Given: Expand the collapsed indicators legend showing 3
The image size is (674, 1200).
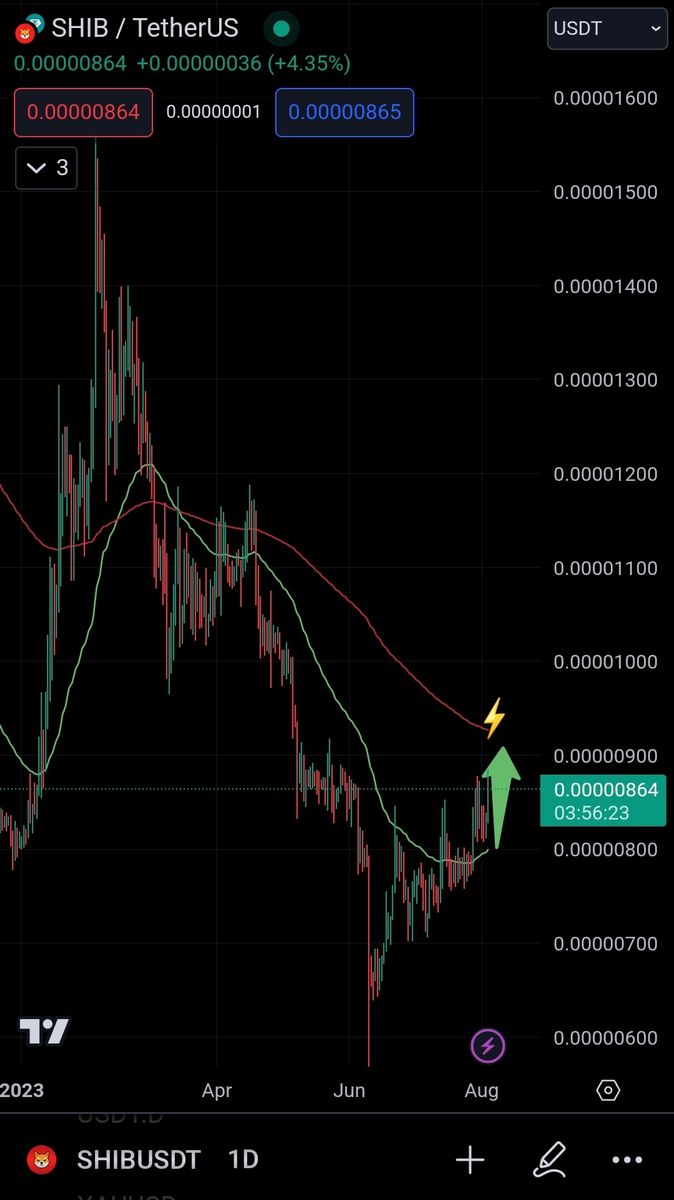Looking at the screenshot, I should pos(47,167).
